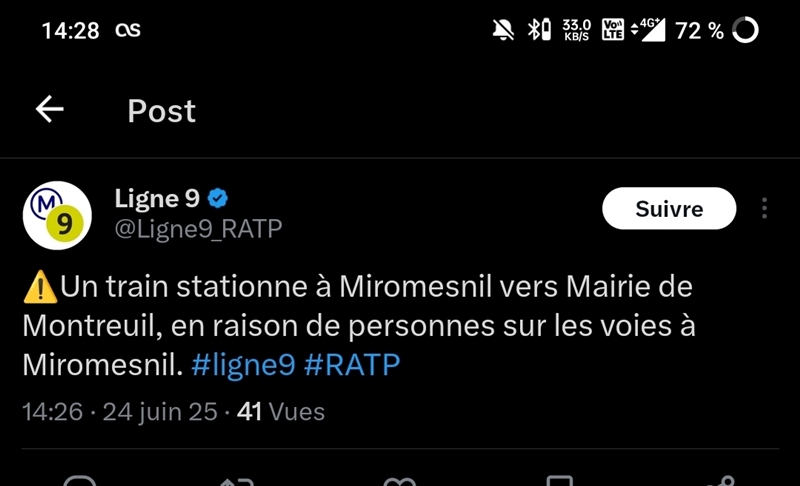Open the #ligne9 hashtag
This screenshot has height=486, width=800.
tap(243, 365)
